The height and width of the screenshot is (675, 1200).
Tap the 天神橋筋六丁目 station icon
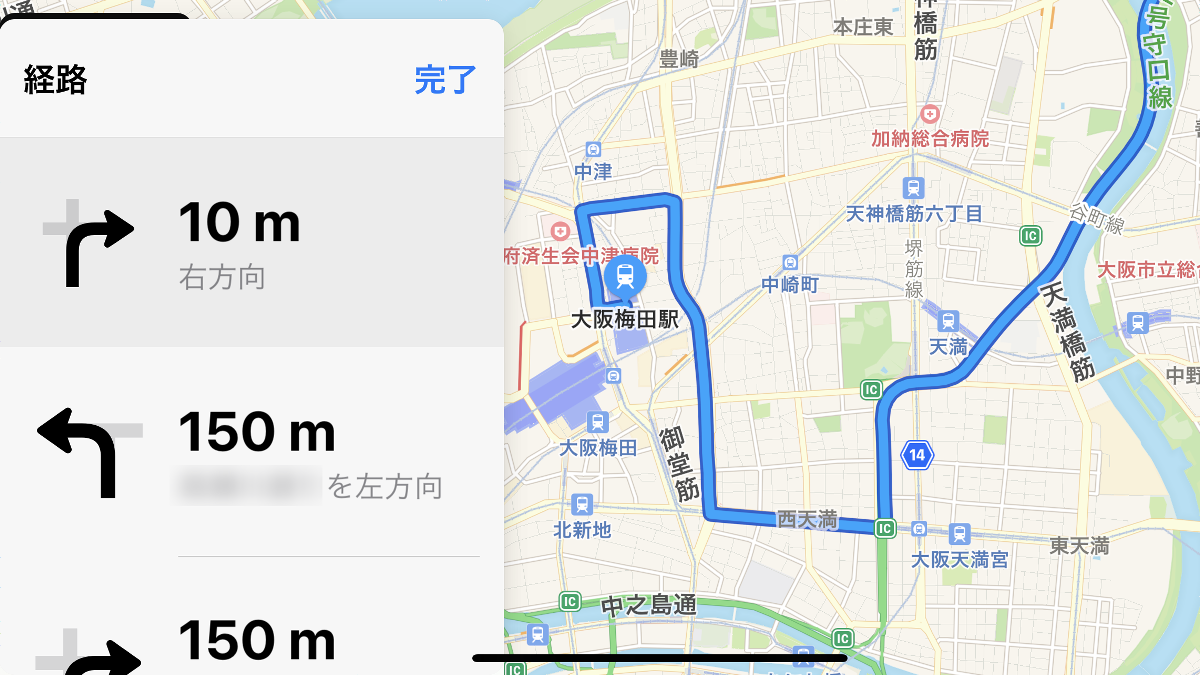tap(912, 187)
